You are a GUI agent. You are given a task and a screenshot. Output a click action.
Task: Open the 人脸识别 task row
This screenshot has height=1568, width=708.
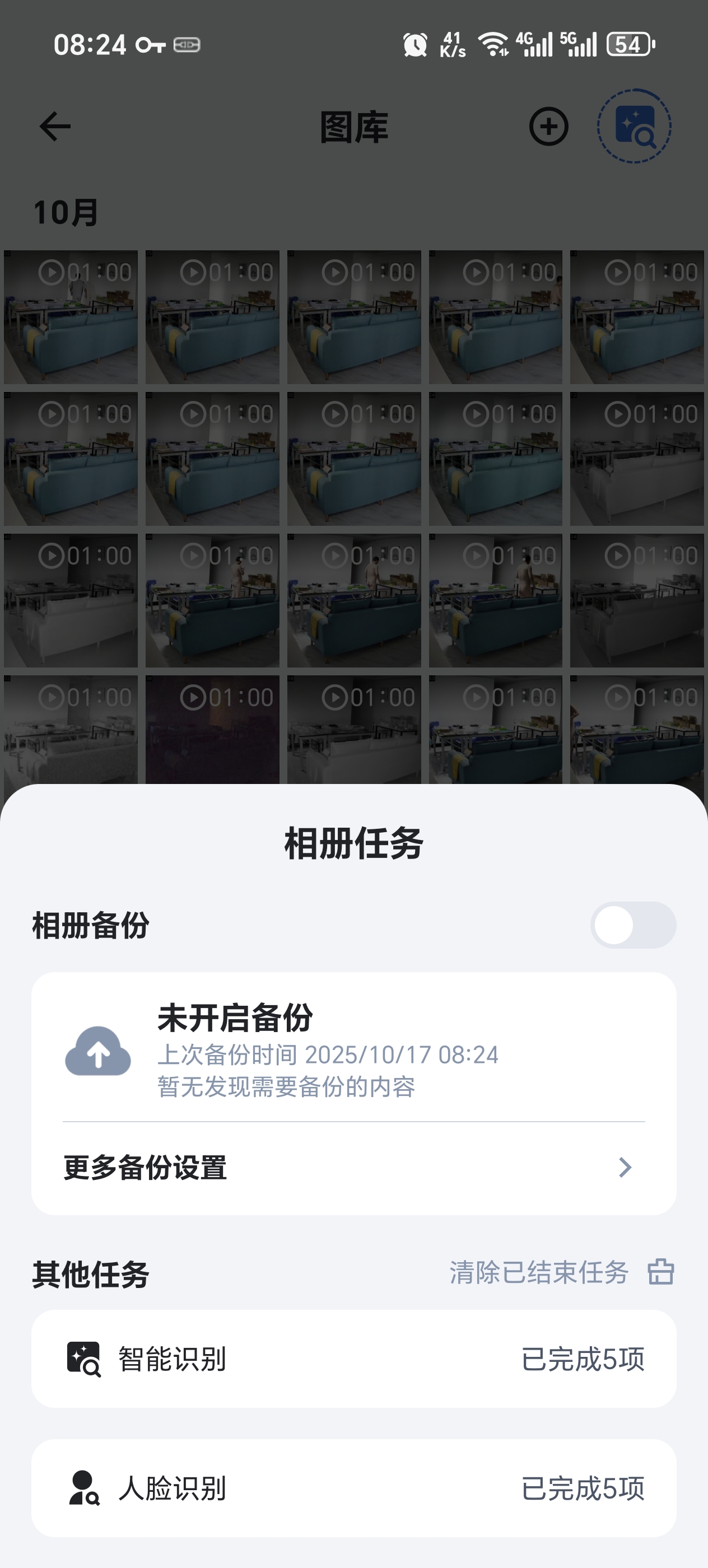353,1488
